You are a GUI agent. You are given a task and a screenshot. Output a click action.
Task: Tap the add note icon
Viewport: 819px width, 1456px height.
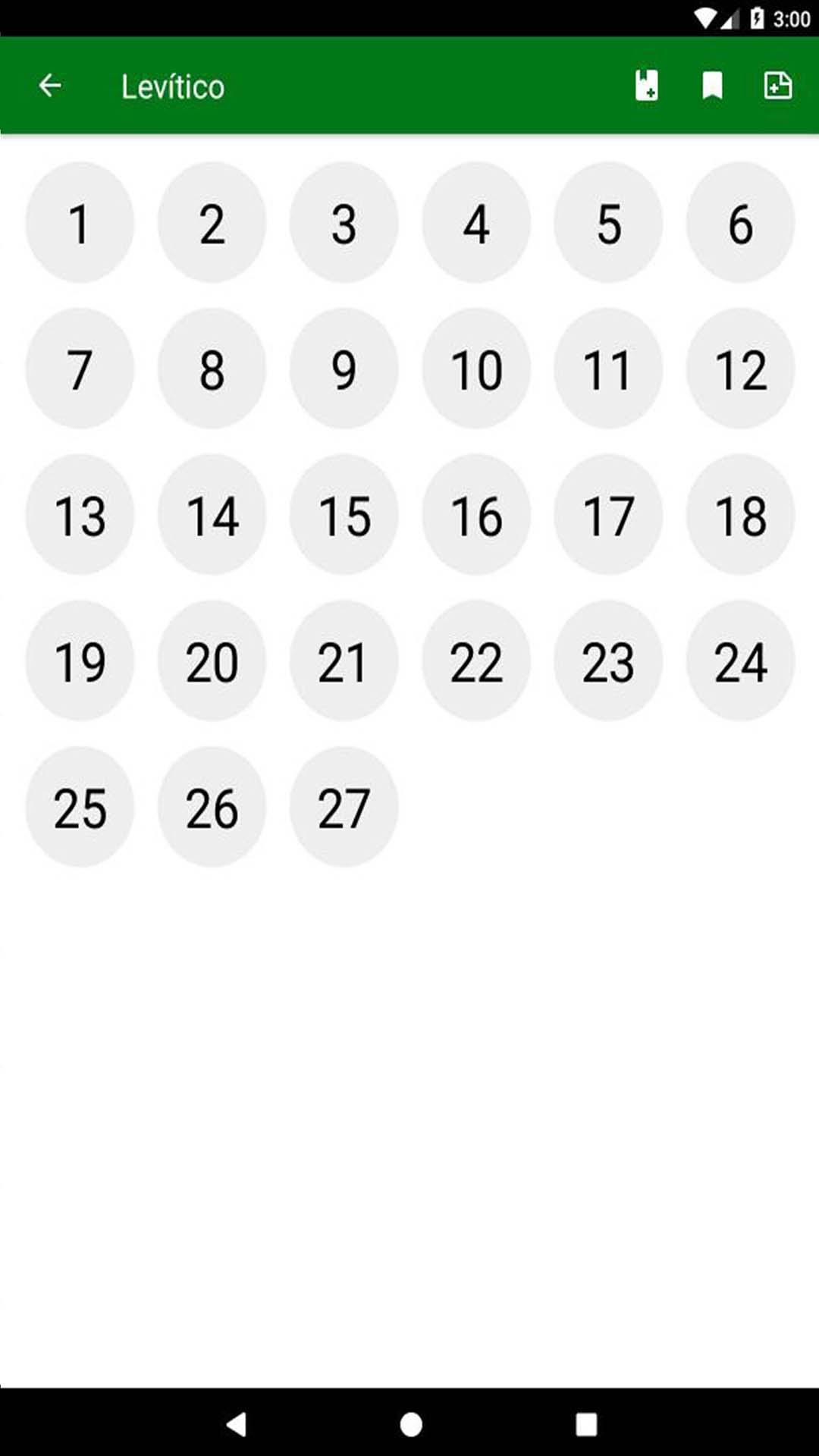(777, 86)
